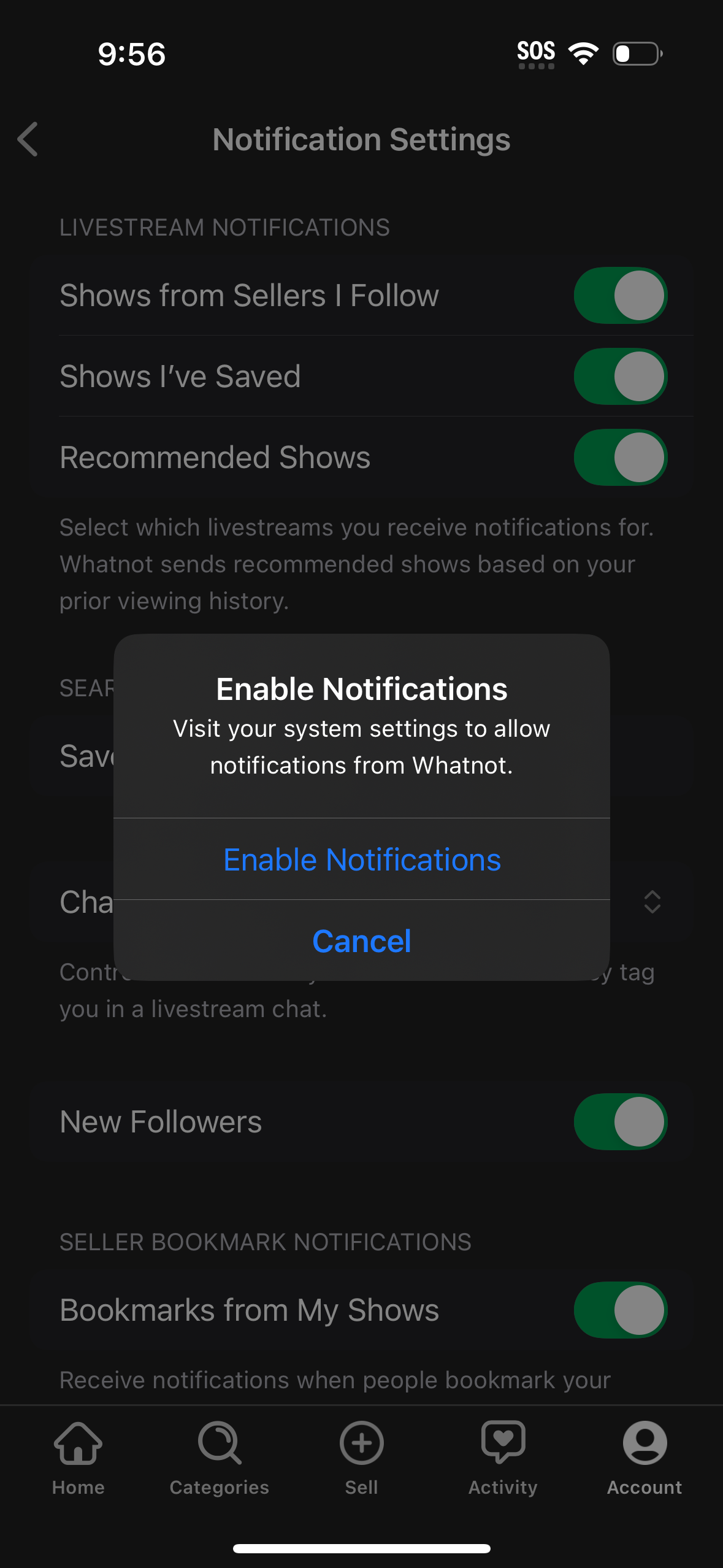
Task: Toggle Bookmarks from My Shows
Action: click(x=619, y=1310)
